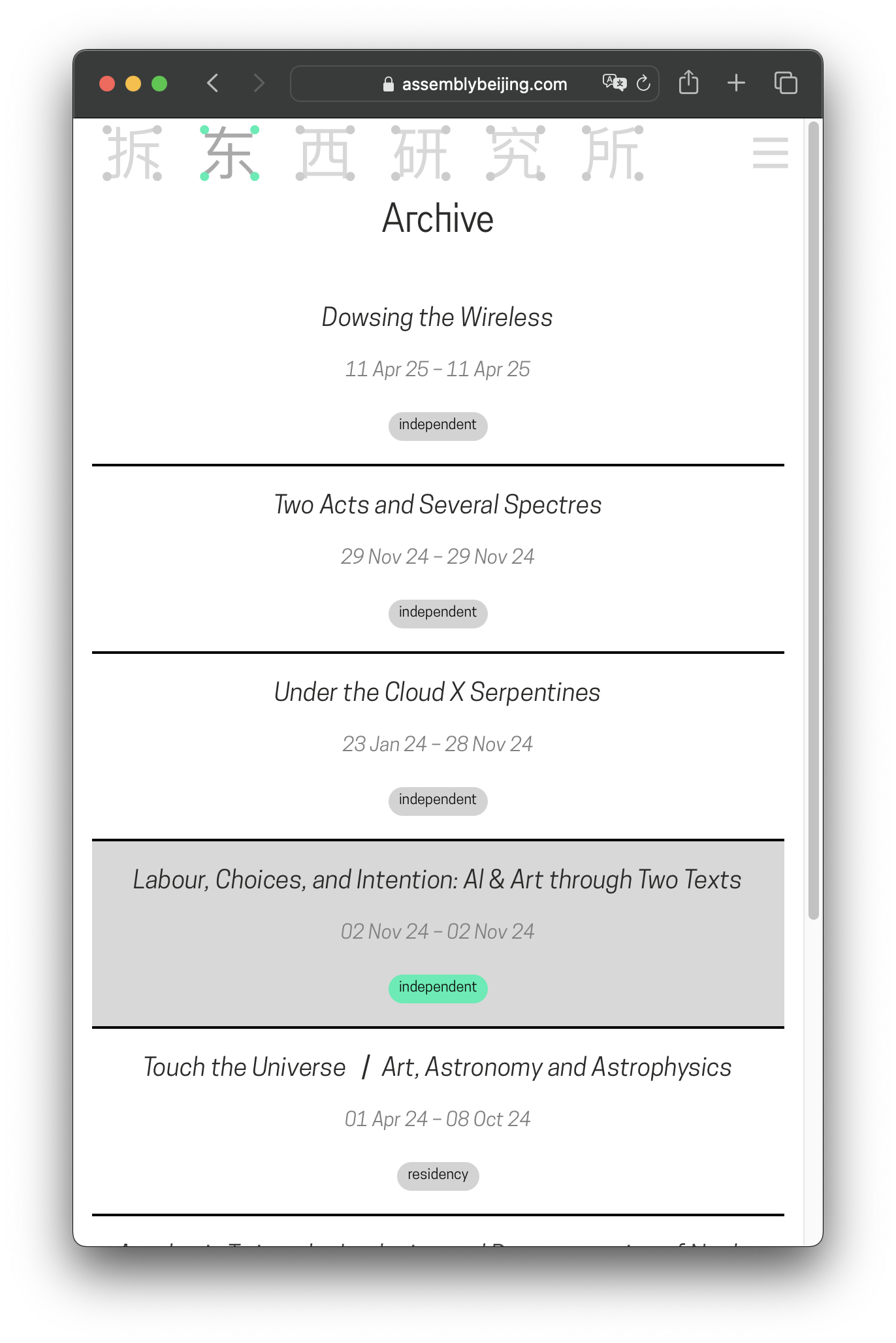Screen dimensions: 896x1343
Task: Translate this page via the translate icon
Action: tap(614, 83)
